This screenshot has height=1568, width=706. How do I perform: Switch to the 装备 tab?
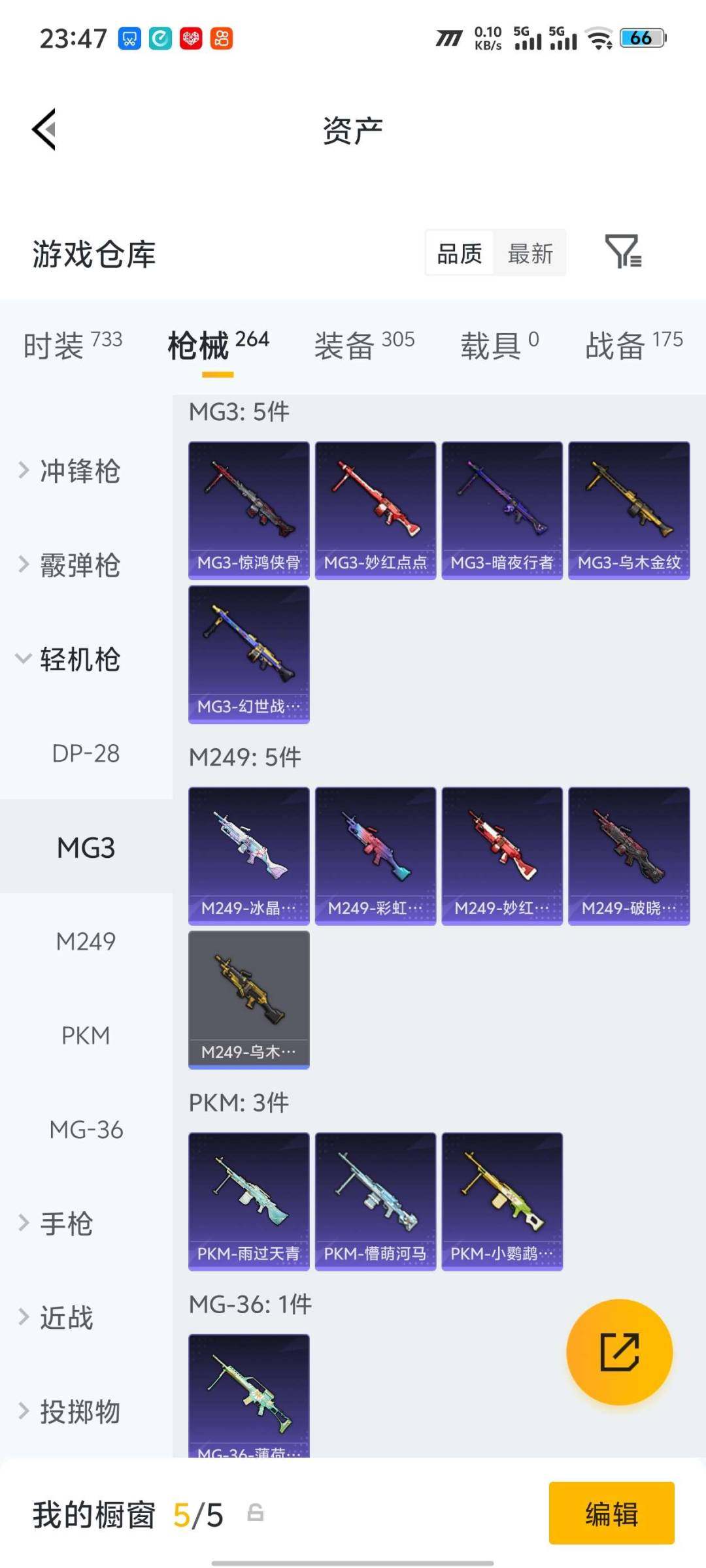point(363,344)
